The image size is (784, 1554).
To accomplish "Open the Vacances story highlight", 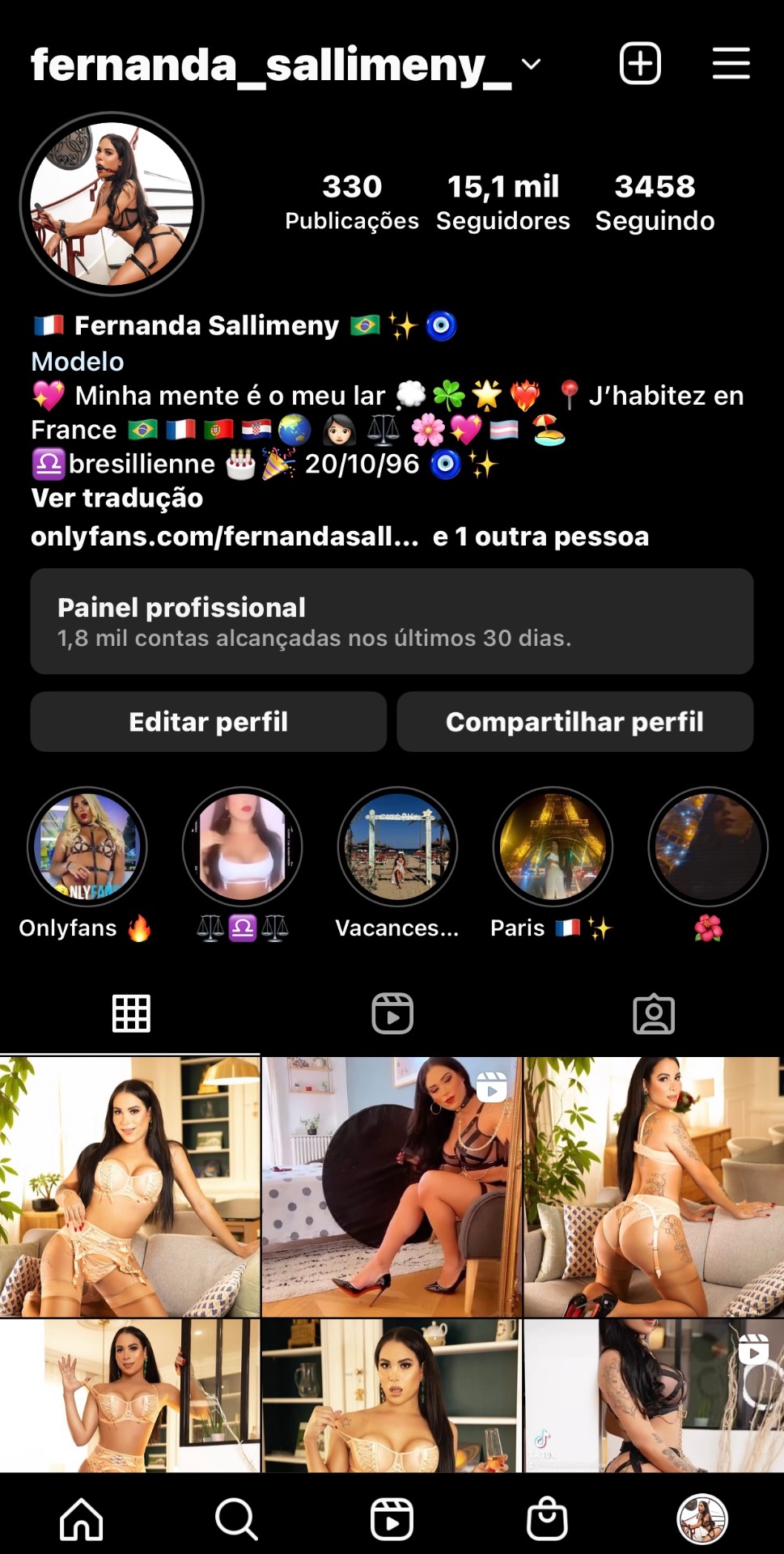I will coord(397,847).
